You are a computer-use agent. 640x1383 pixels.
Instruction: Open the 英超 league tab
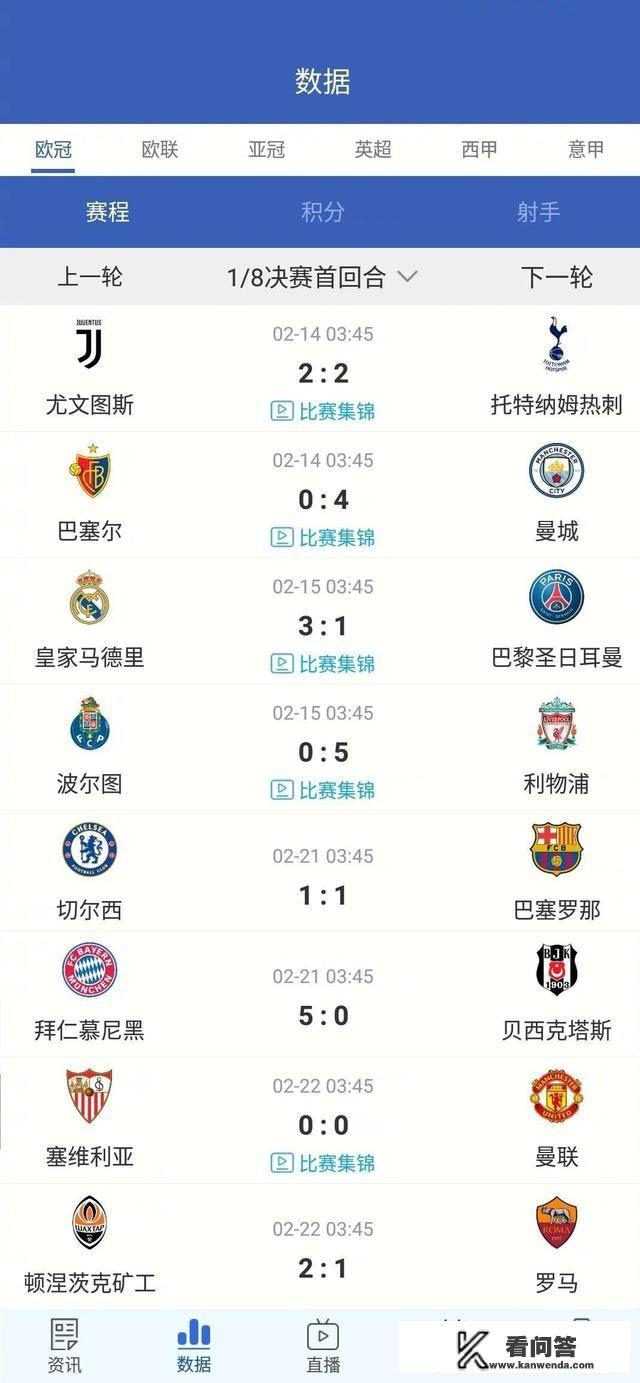click(x=373, y=150)
